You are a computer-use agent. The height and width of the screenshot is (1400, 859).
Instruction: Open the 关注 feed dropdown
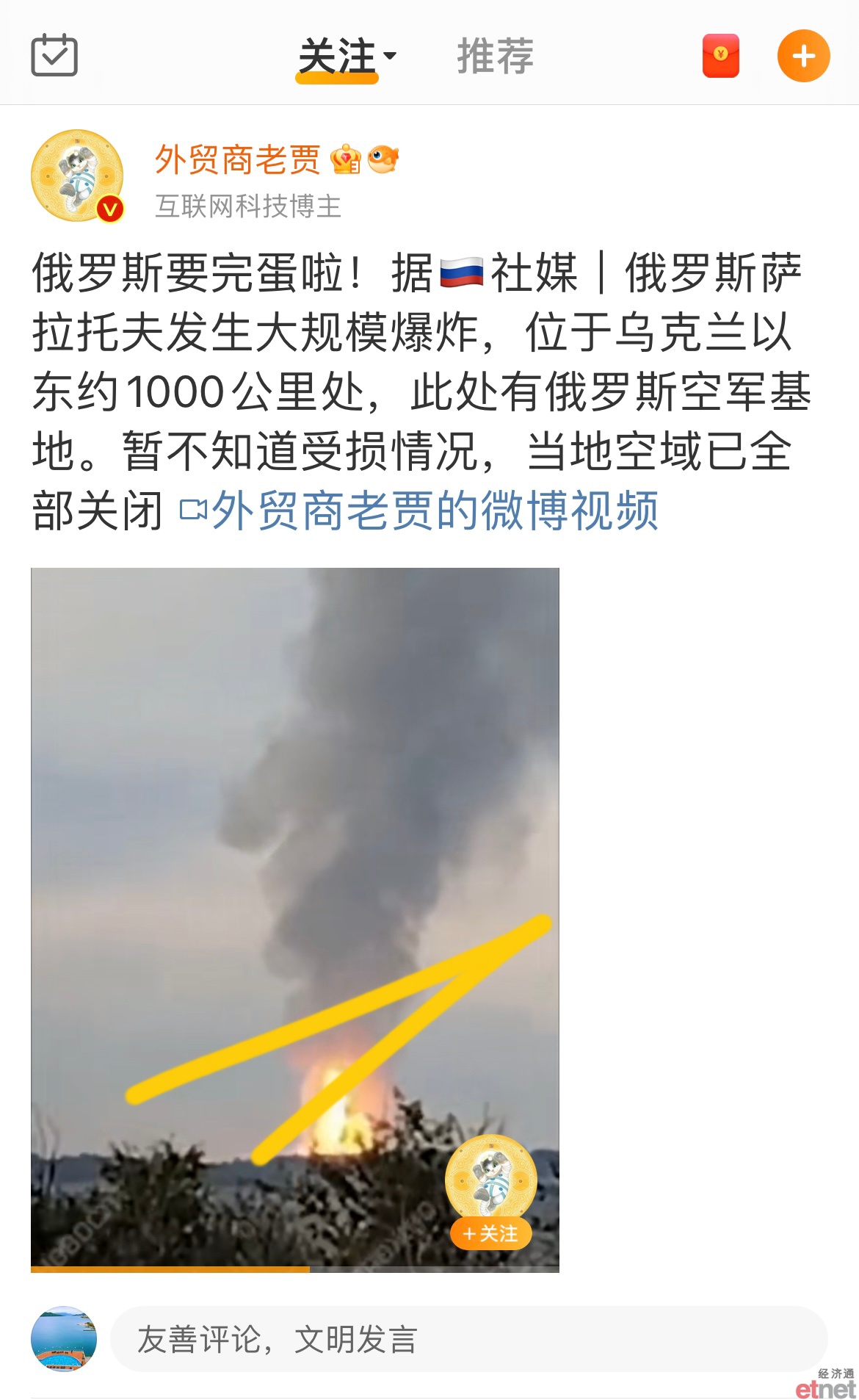(x=347, y=57)
